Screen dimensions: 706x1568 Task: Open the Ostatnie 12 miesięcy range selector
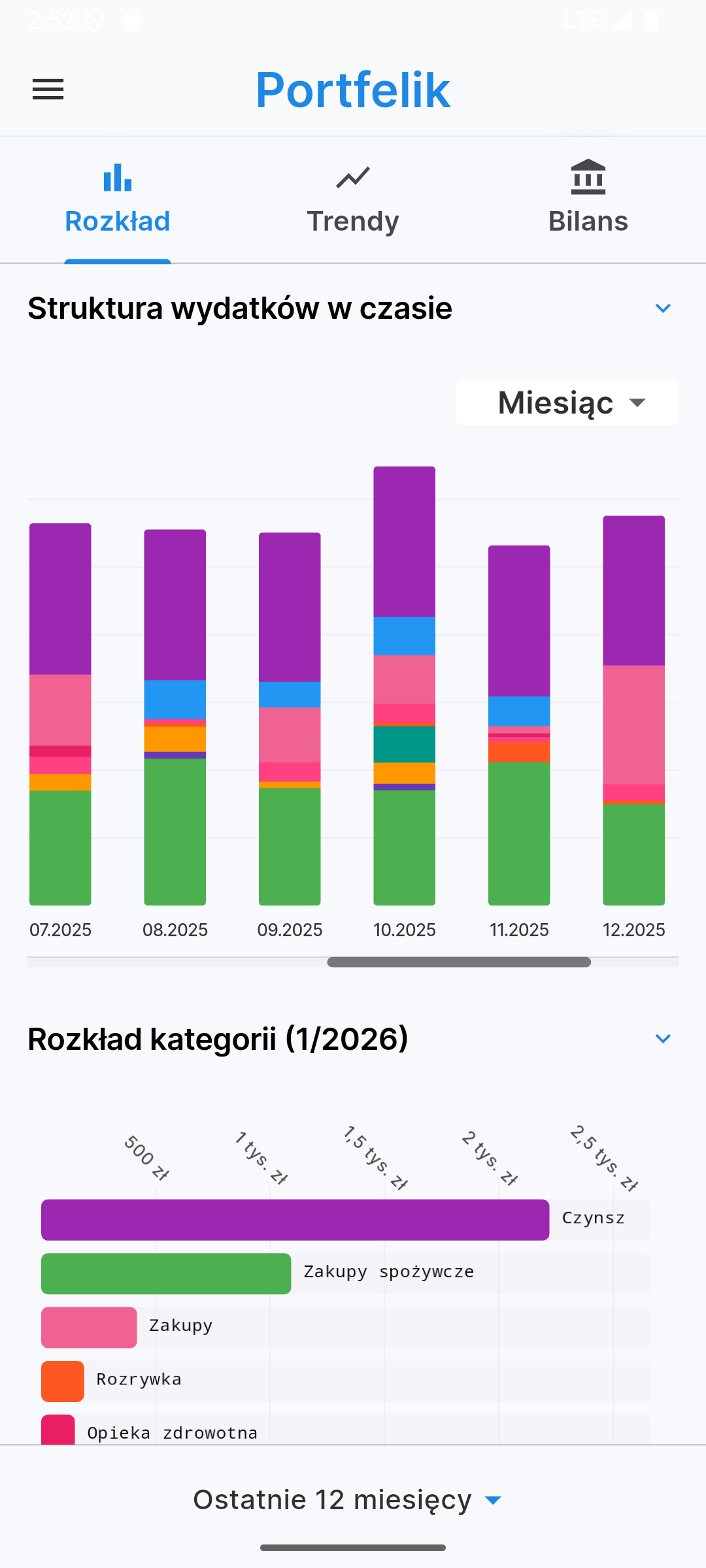(348, 1500)
